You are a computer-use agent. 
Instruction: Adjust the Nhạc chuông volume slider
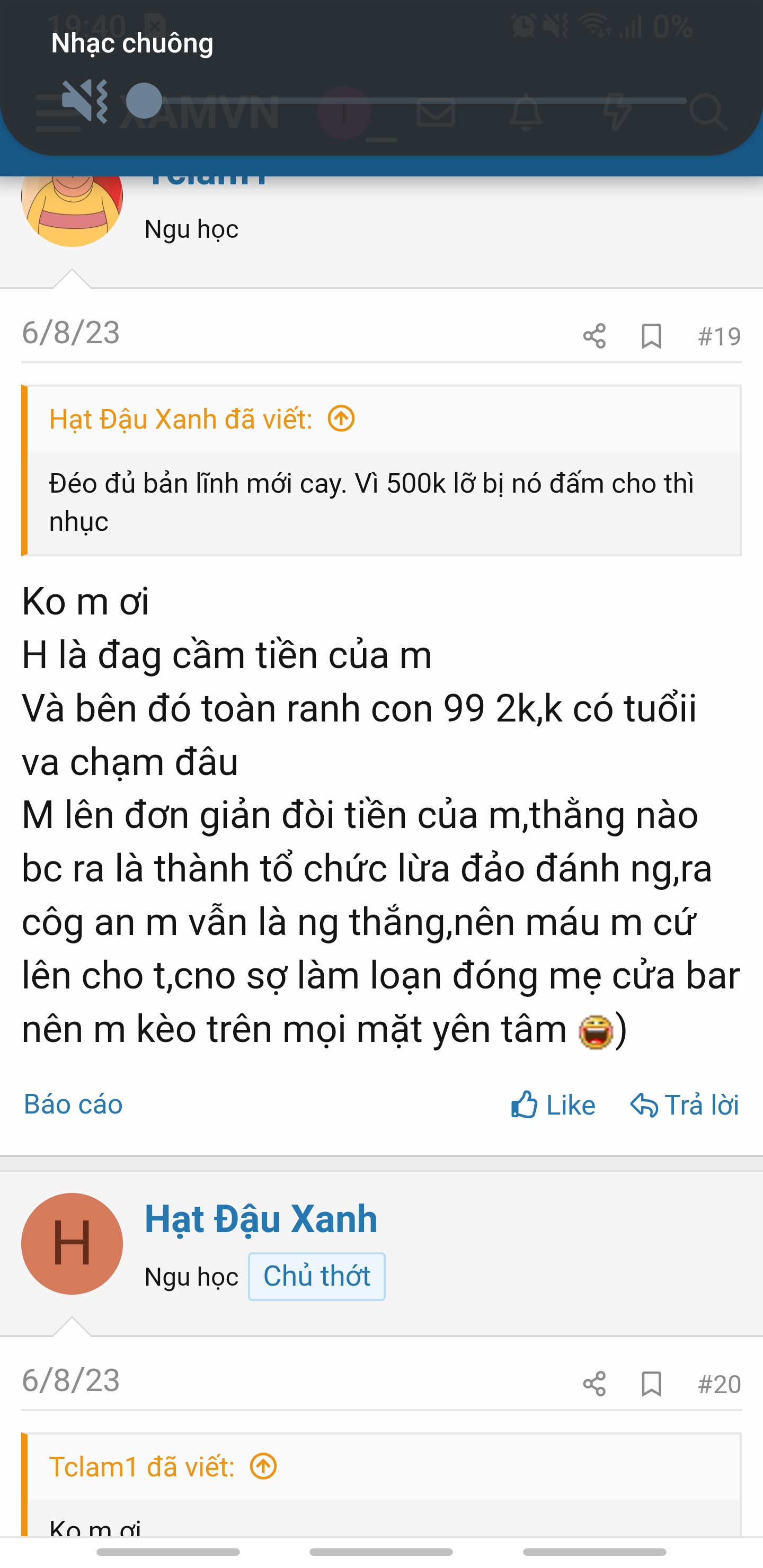pyautogui.click(x=144, y=101)
